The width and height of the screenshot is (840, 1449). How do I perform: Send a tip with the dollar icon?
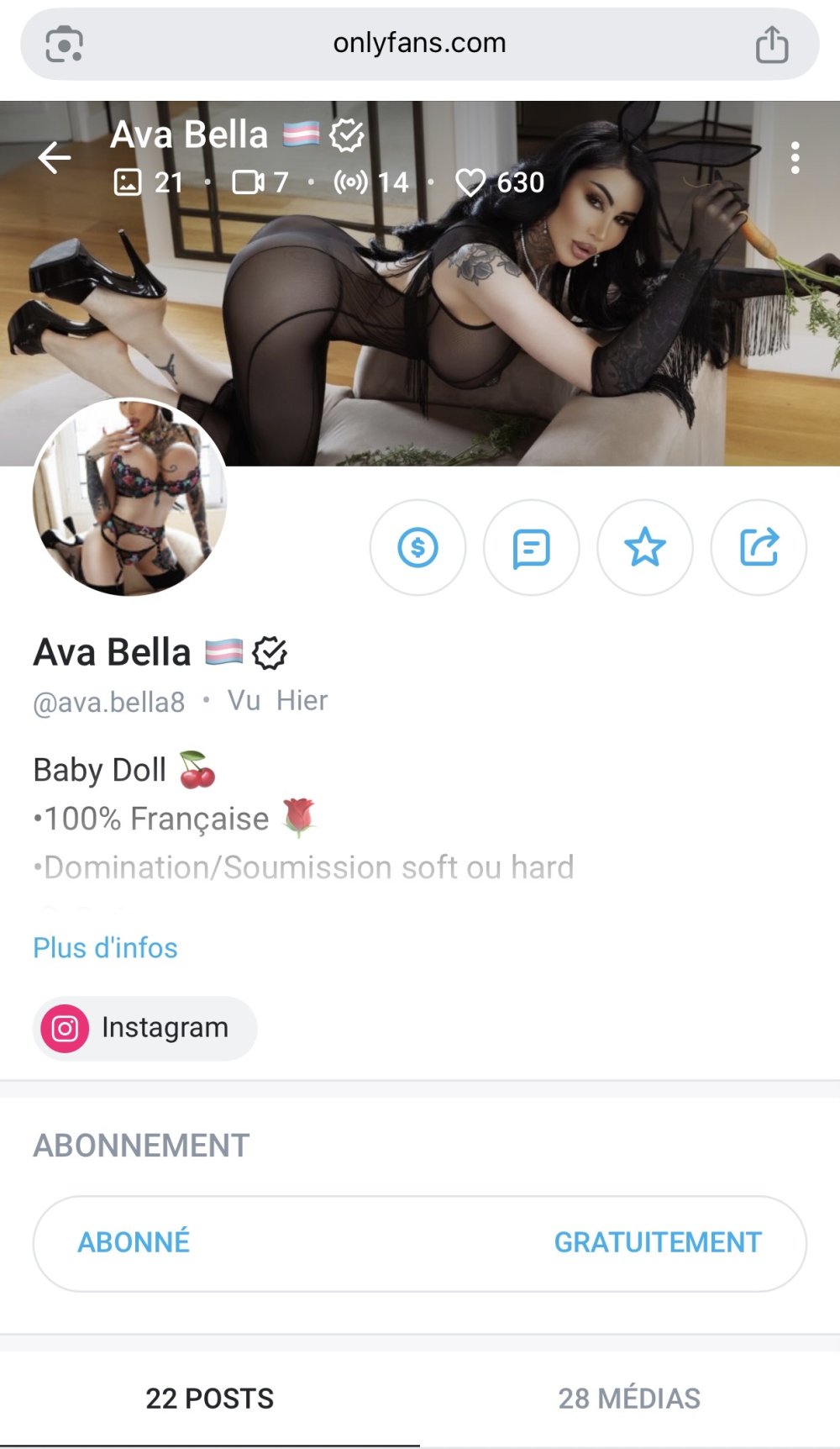click(x=417, y=548)
